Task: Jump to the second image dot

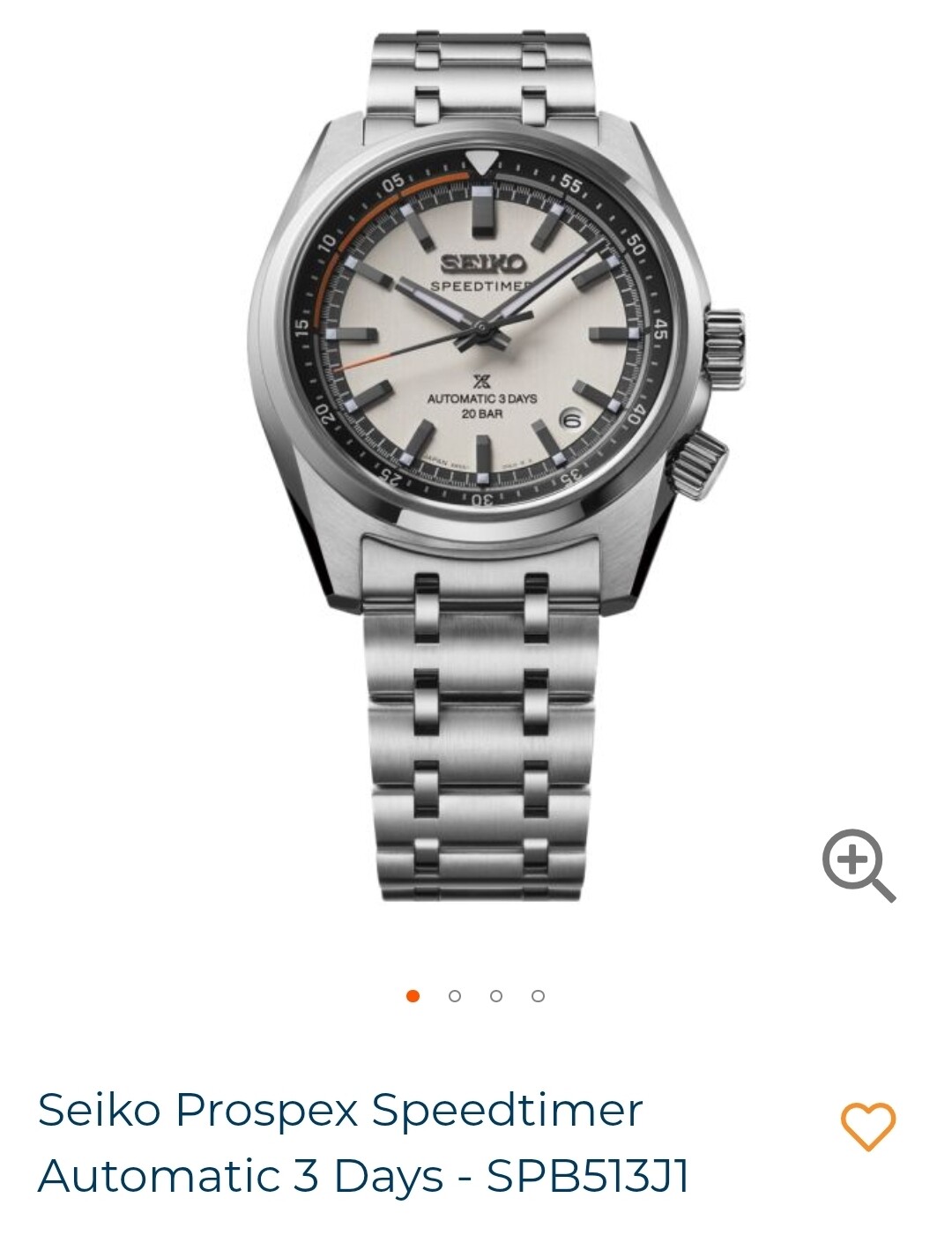Action: (455, 996)
